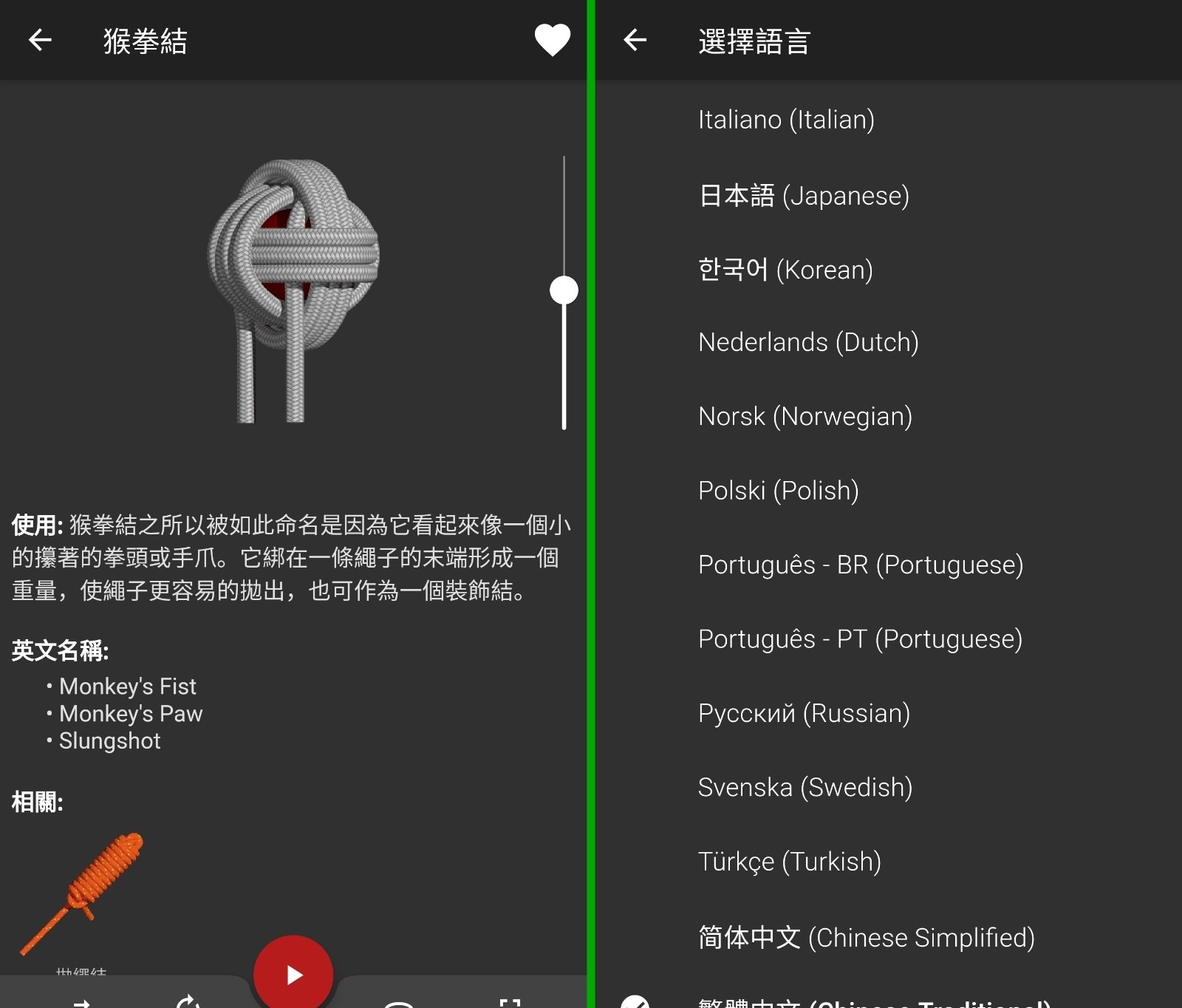1182x1008 pixels.
Task: Choose Português - BR (Portuguese)
Action: point(861,565)
